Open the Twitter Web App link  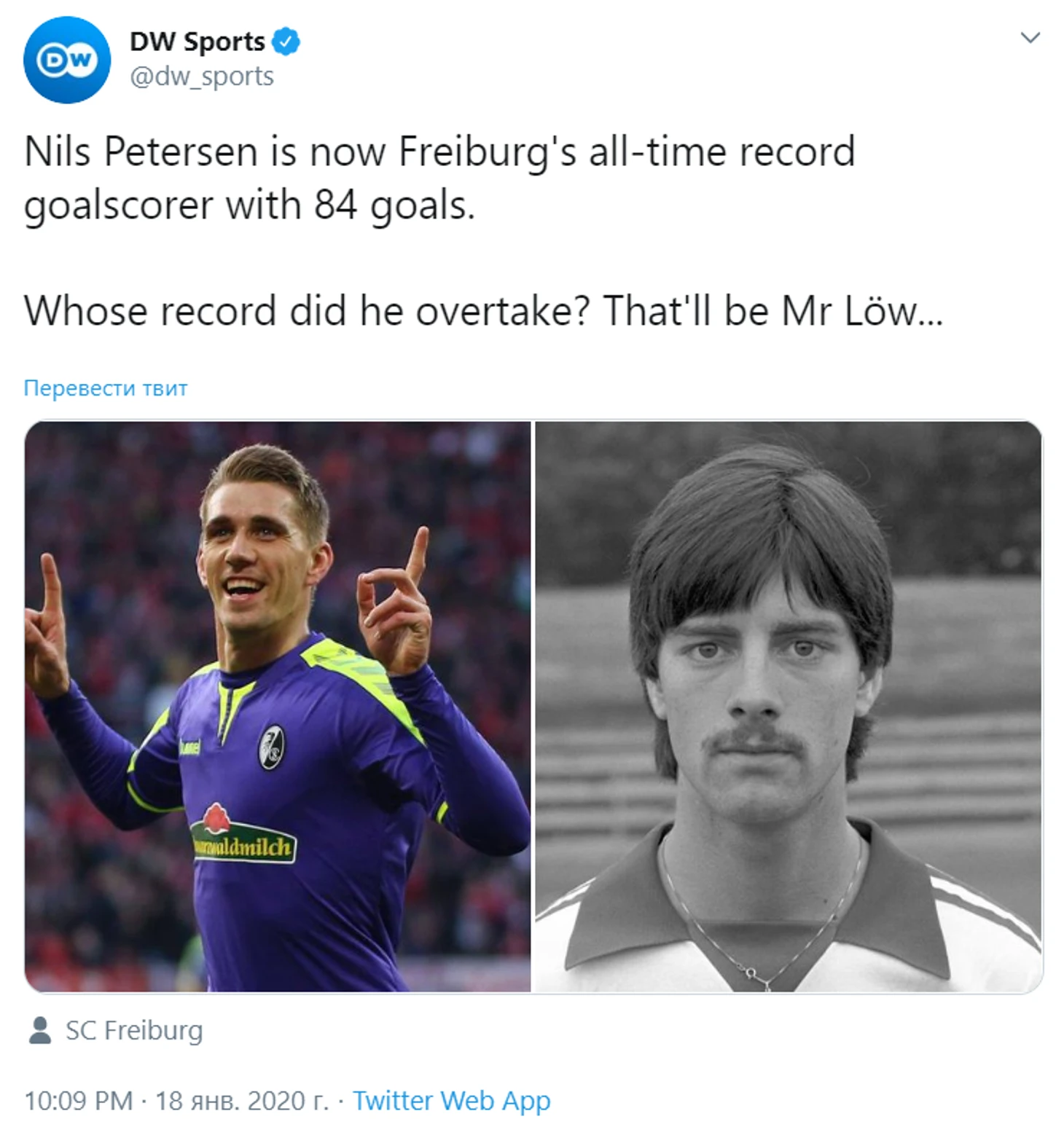pyautogui.click(x=451, y=1100)
